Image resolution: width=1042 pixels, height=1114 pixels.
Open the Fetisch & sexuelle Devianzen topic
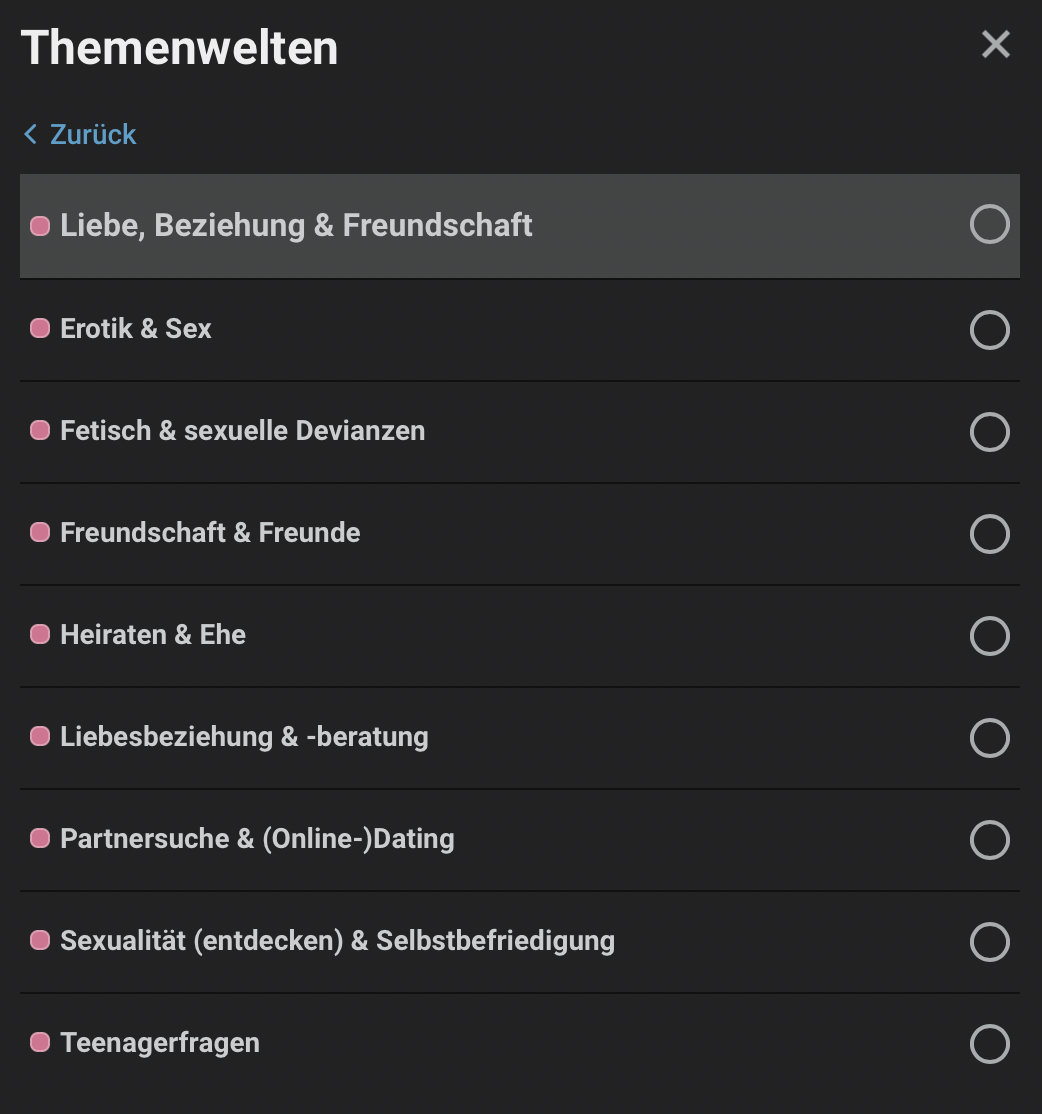coord(242,431)
